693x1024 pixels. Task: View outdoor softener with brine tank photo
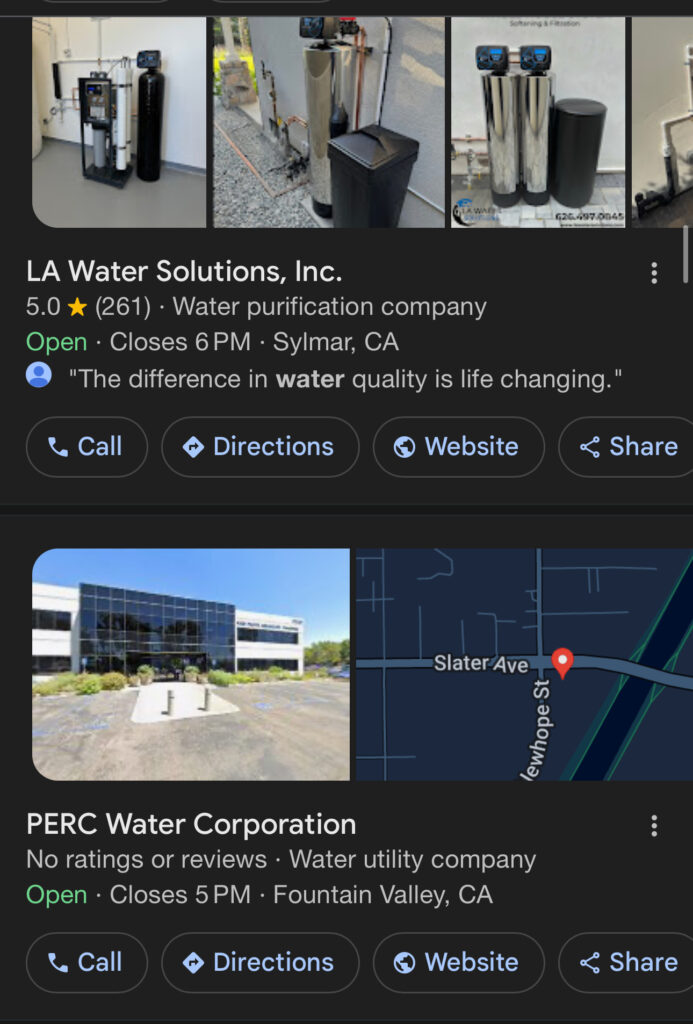329,122
